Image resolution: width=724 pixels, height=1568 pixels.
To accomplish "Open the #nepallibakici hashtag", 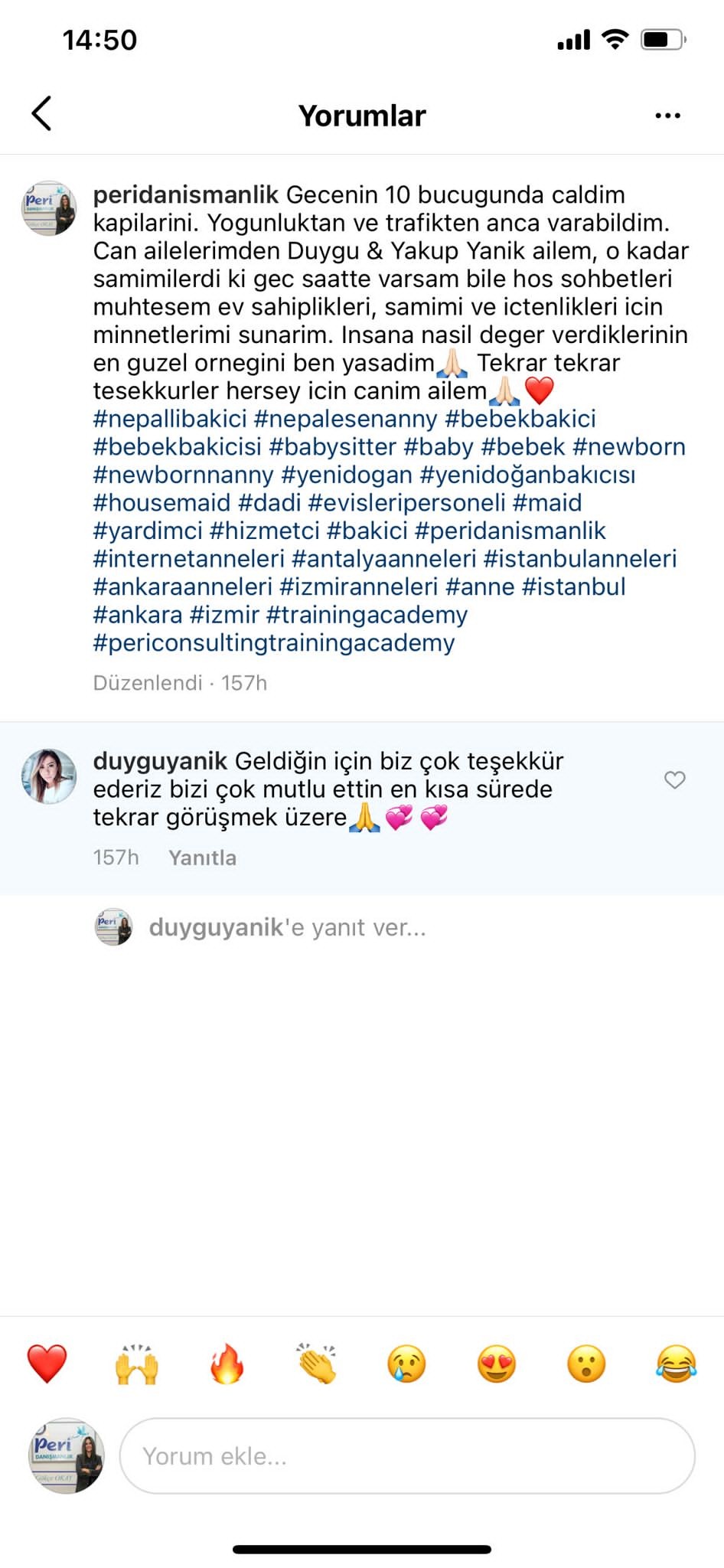I will (170, 419).
